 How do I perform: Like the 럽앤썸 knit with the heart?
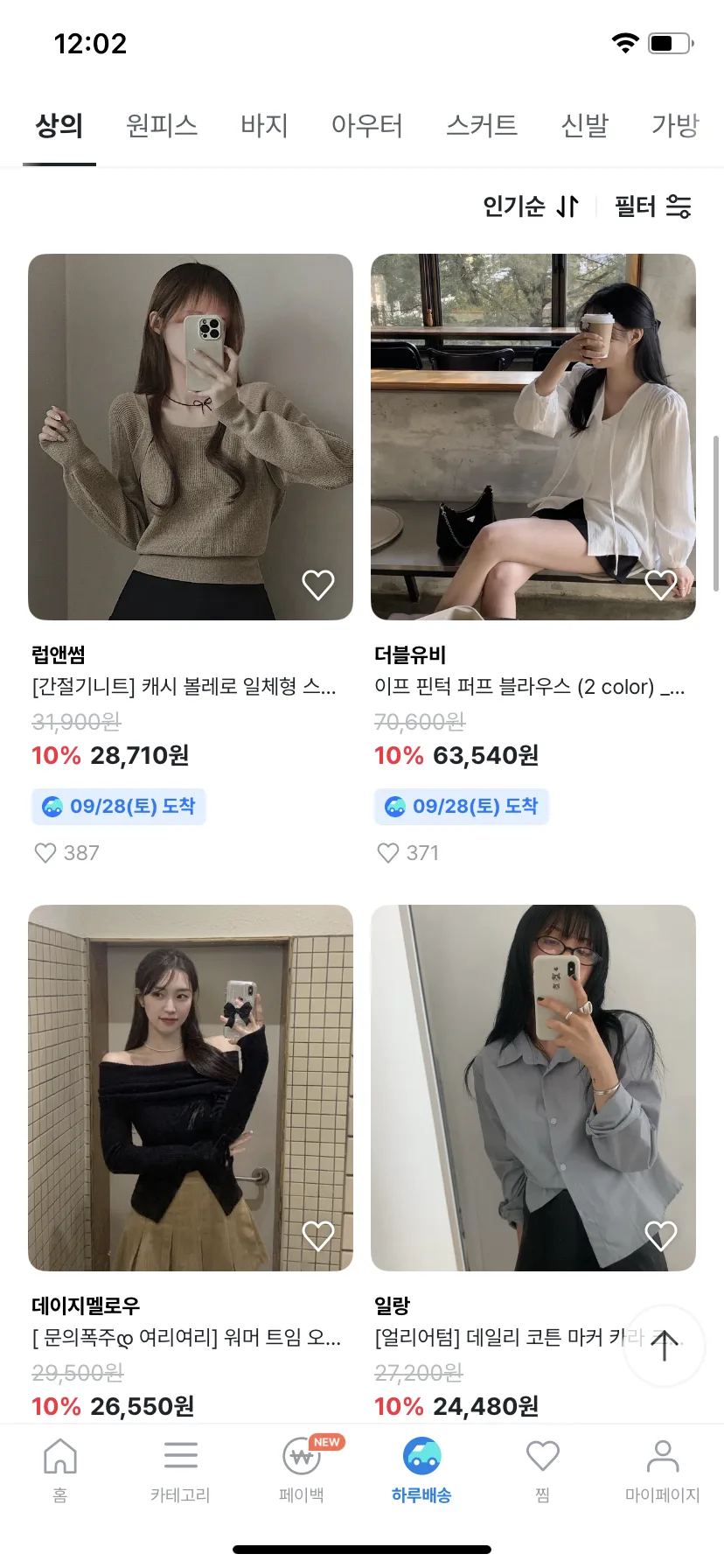[x=318, y=584]
